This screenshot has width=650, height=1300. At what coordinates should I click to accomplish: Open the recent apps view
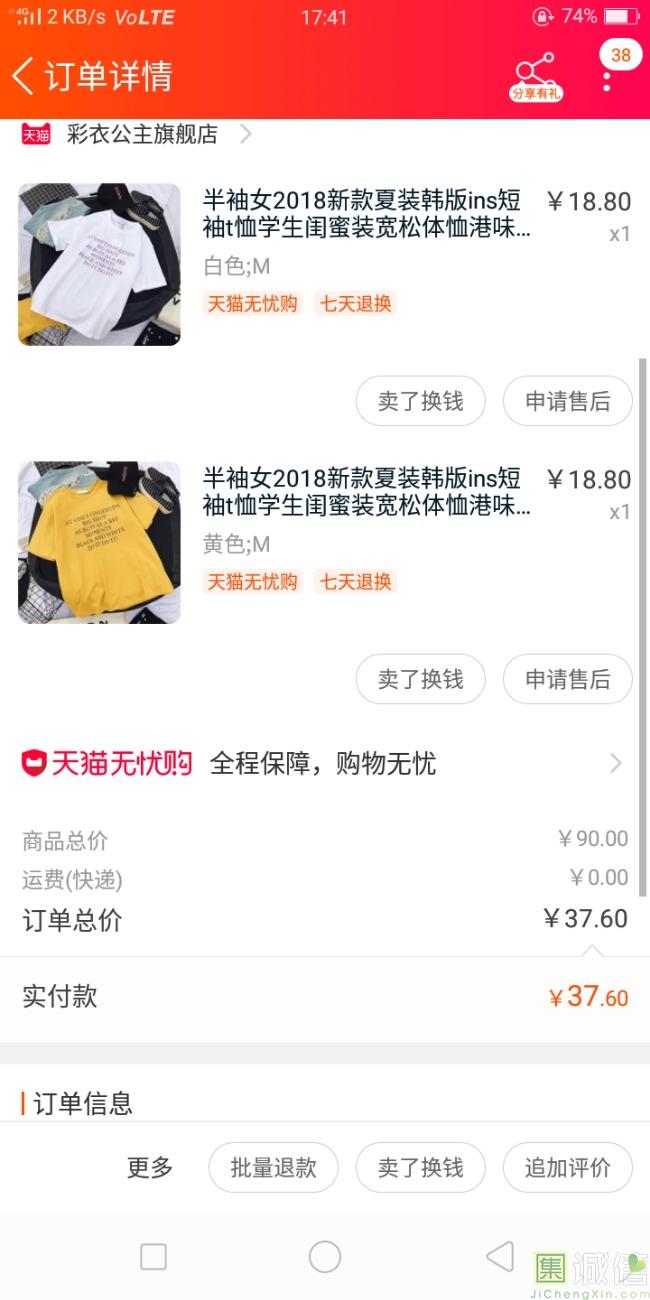153,1257
